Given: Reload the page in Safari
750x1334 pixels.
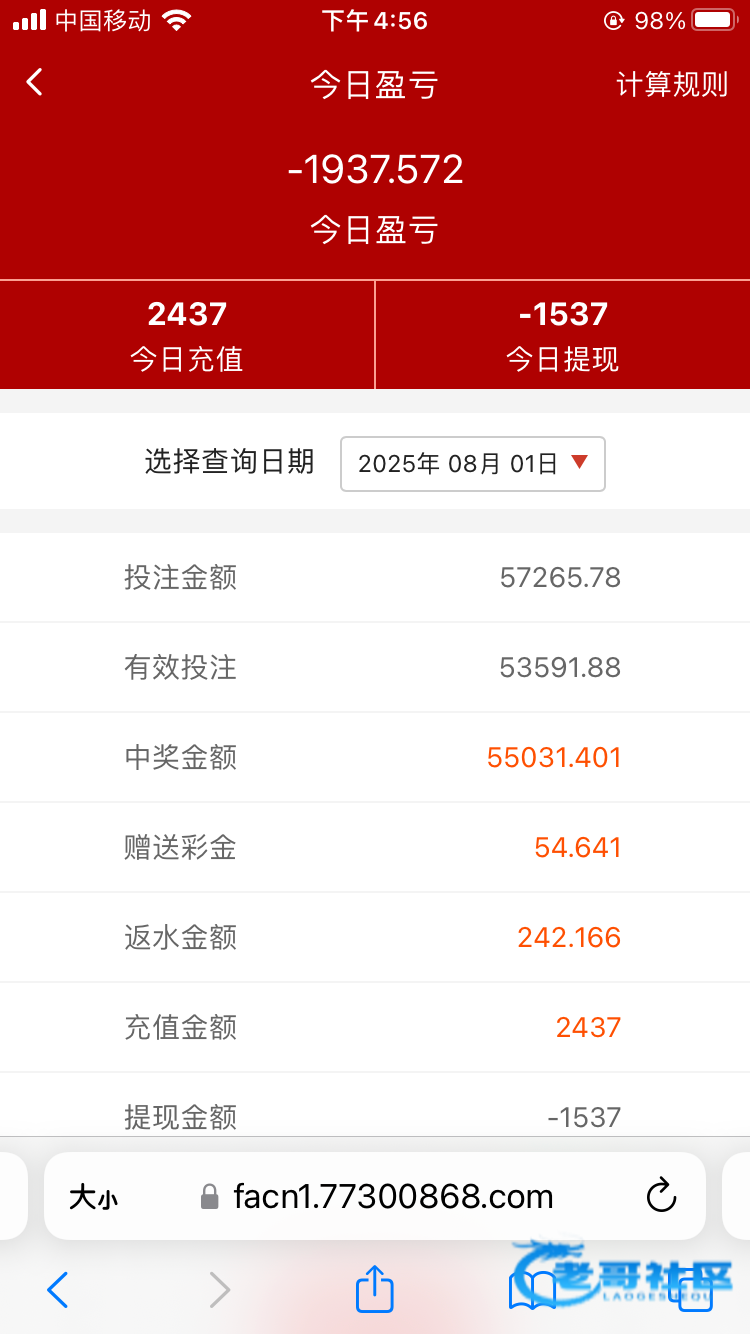Looking at the screenshot, I should [x=662, y=1195].
